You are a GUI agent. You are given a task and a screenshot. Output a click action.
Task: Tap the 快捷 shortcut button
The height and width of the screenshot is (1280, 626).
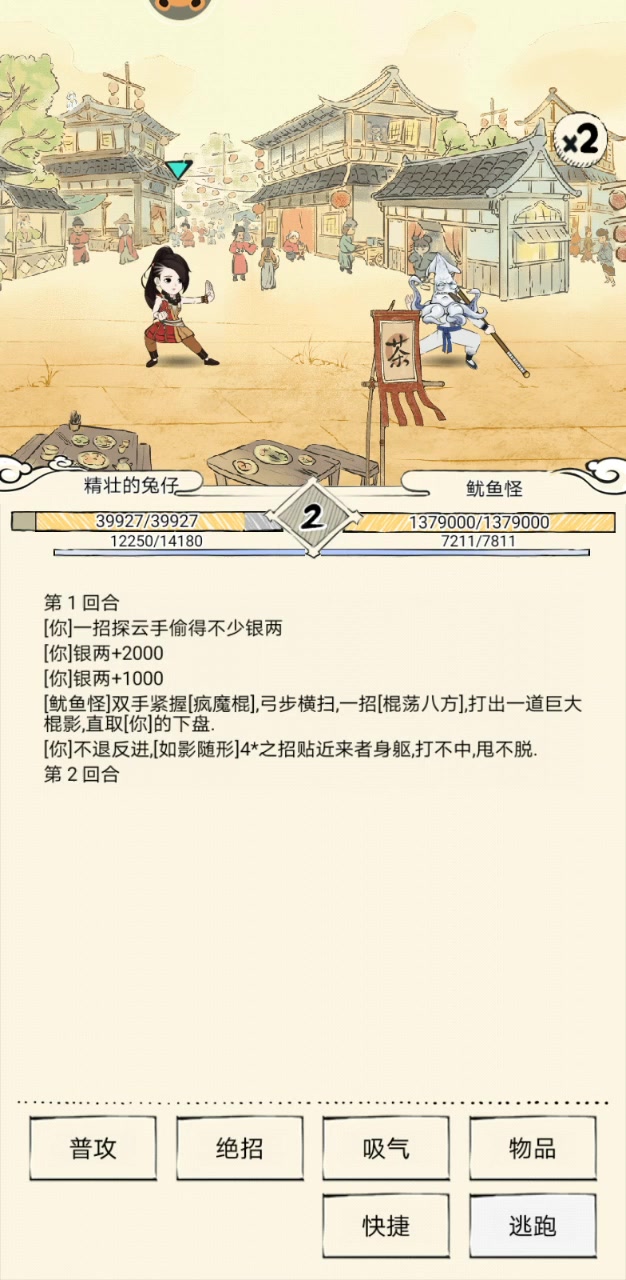[386, 1225]
